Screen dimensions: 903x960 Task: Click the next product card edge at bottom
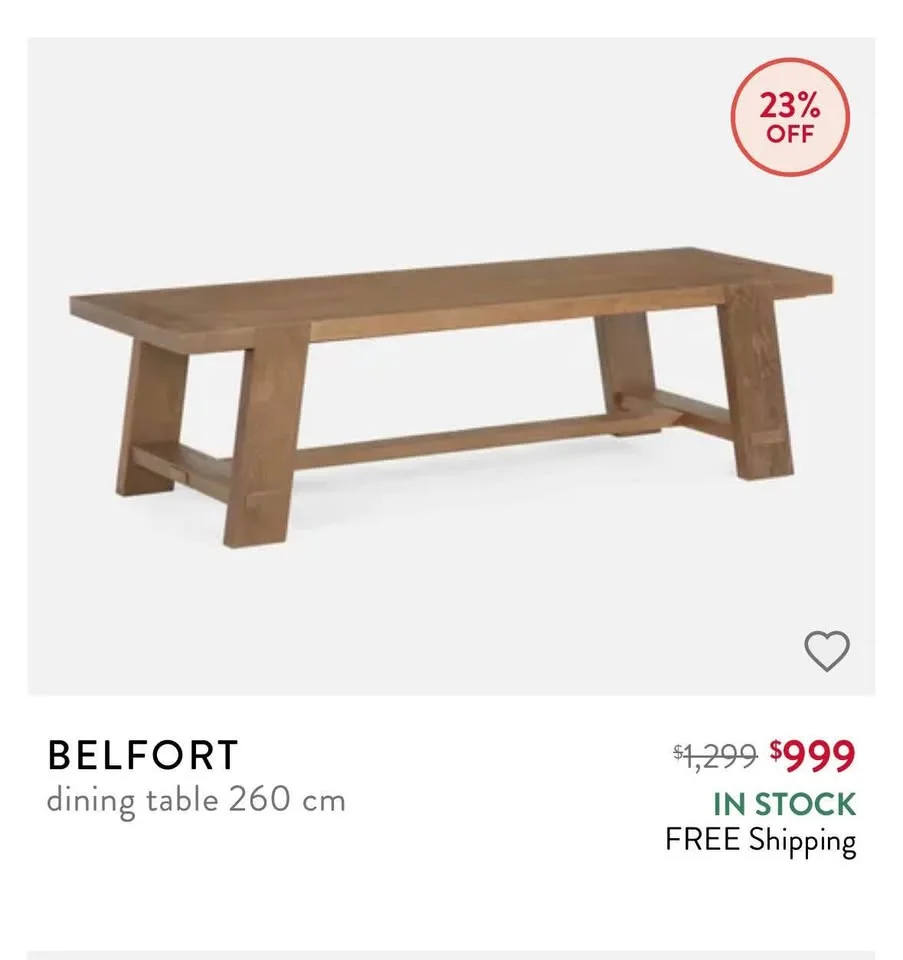[451, 950]
